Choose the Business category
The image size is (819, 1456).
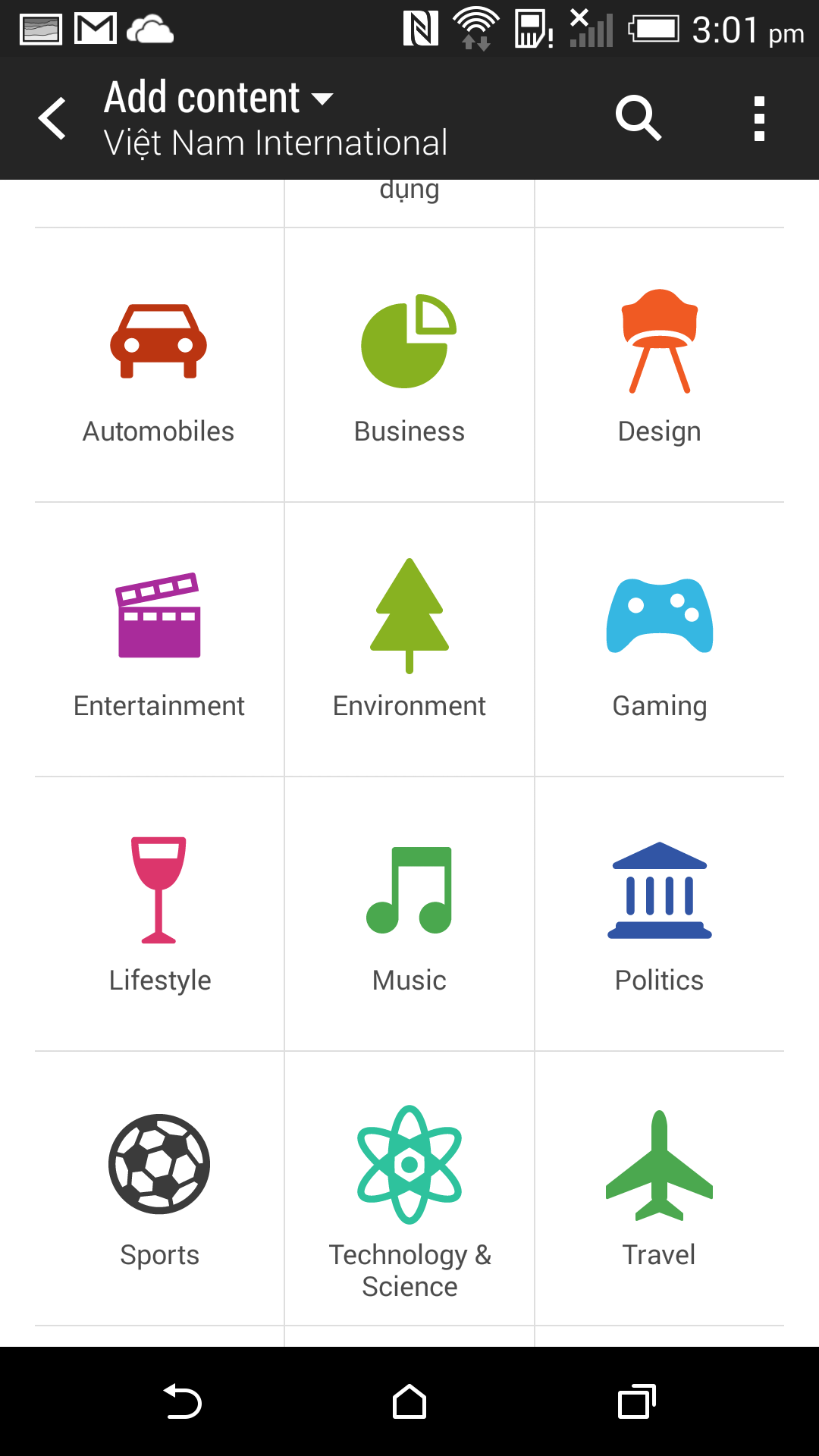409,365
